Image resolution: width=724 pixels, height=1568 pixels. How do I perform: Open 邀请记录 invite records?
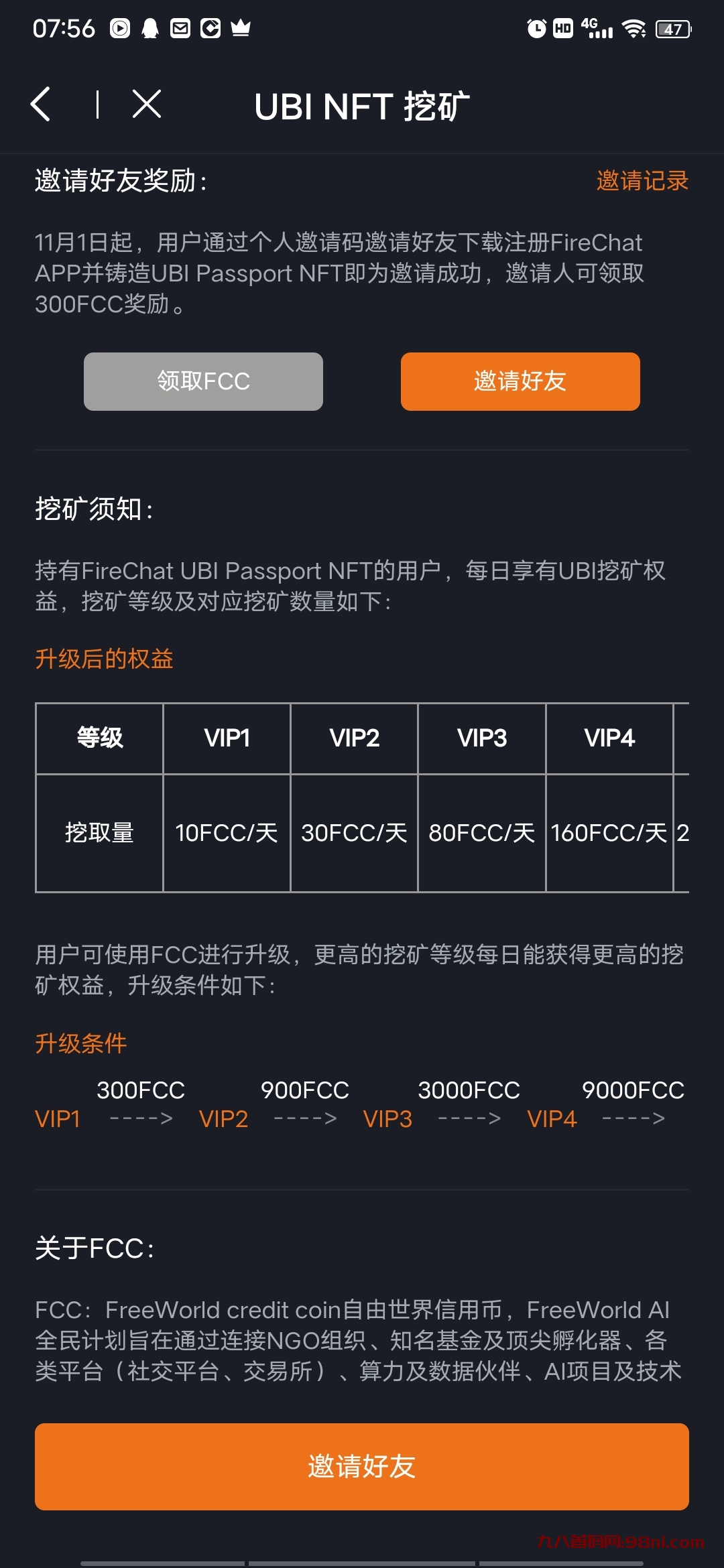pyautogui.click(x=641, y=181)
